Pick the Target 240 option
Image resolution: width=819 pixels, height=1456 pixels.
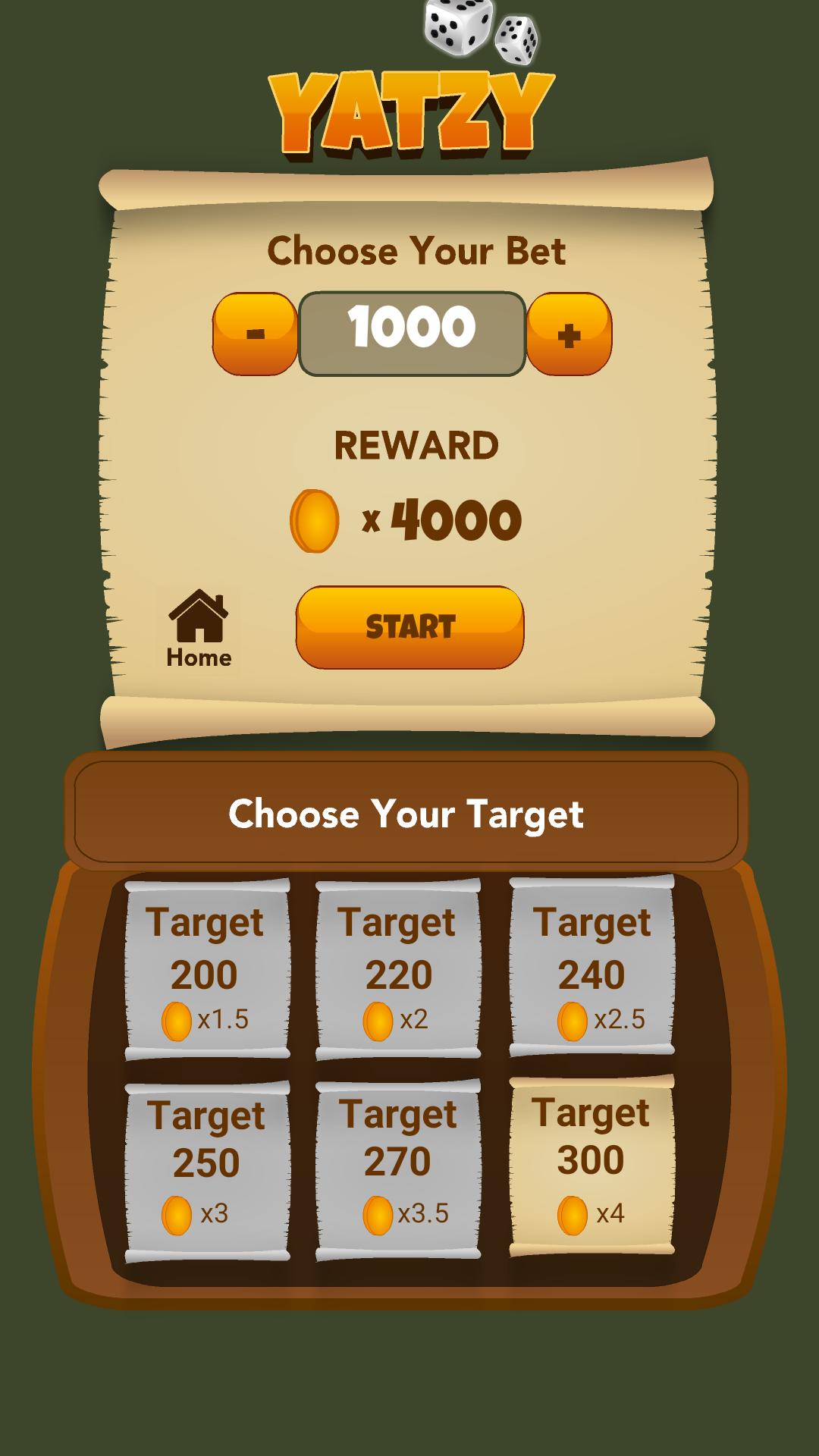[591, 967]
